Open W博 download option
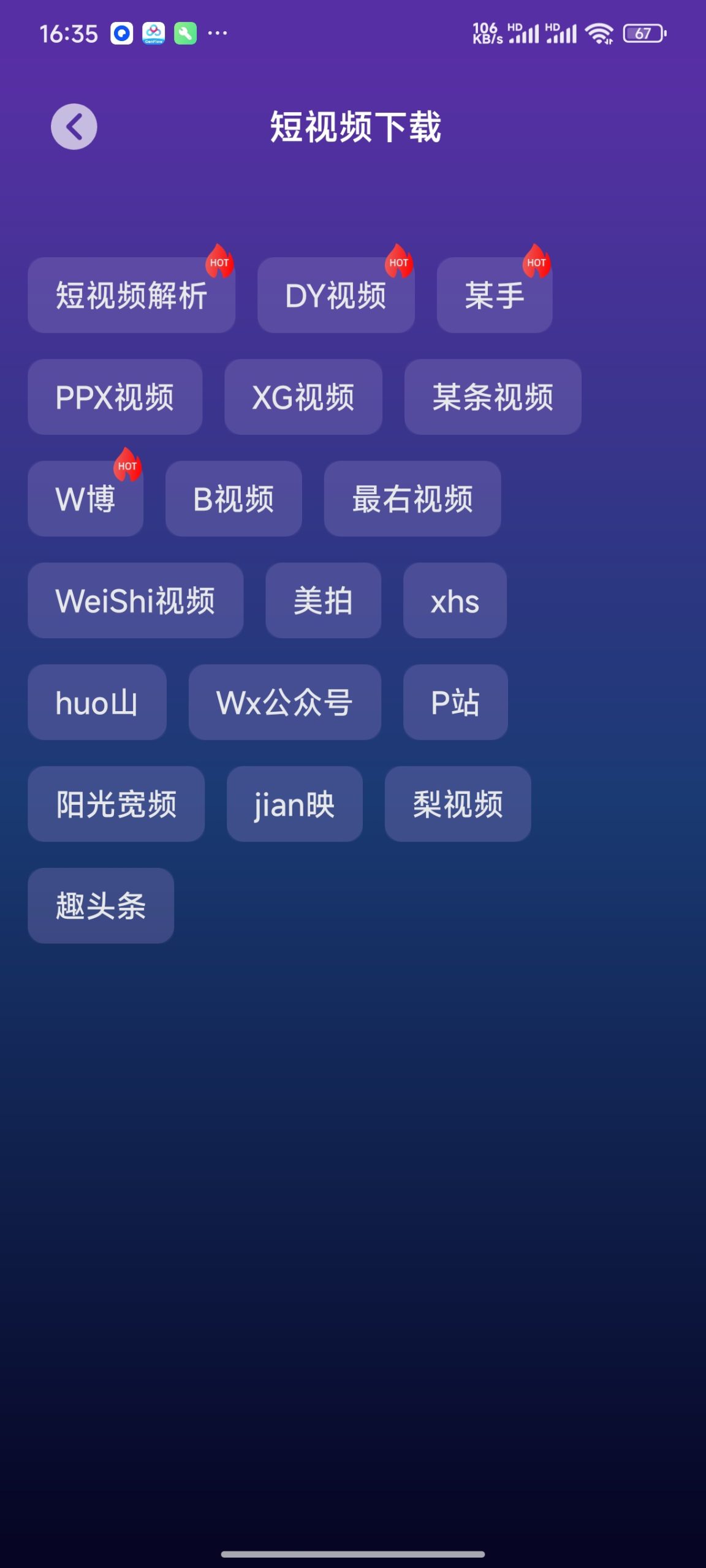 coord(85,499)
